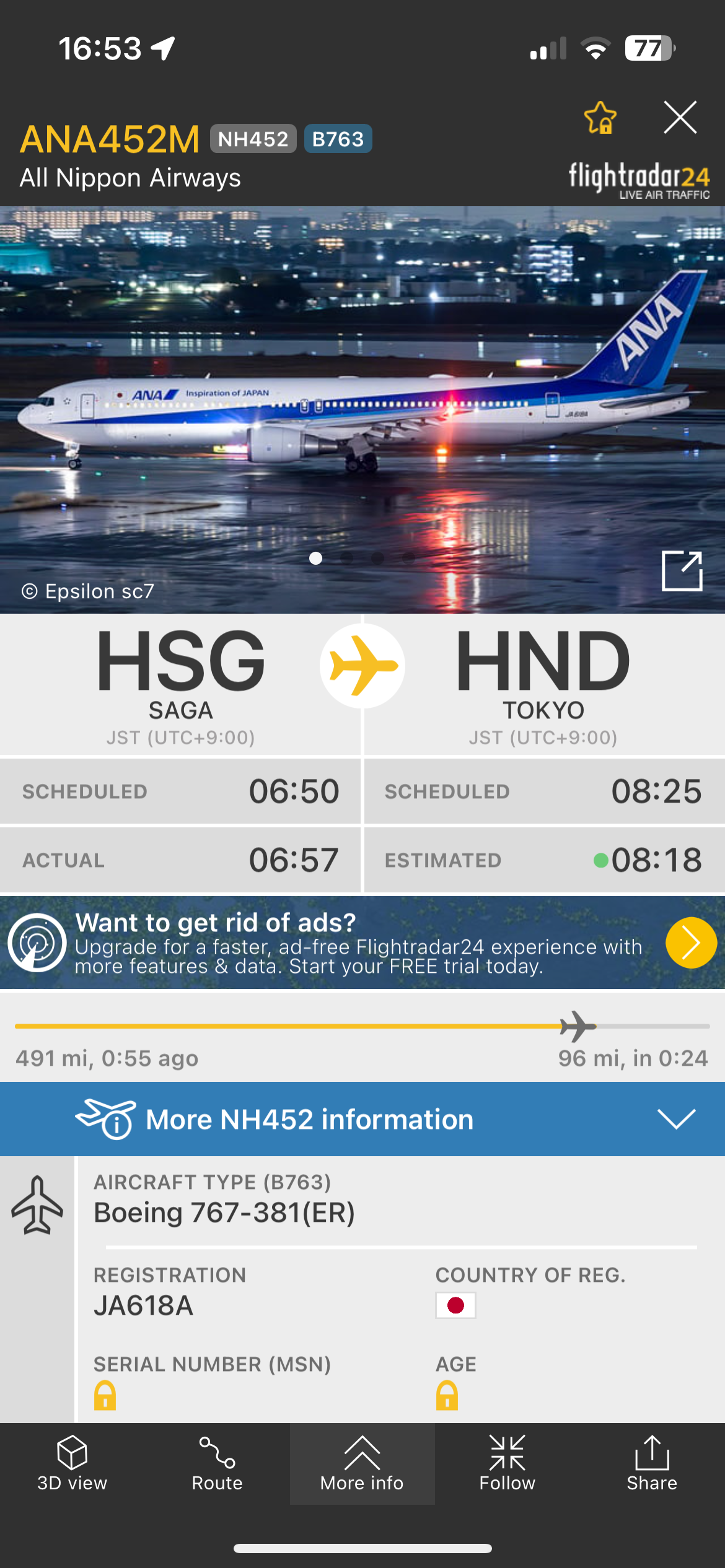Open 3D view of the flight
725x1568 pixels.
[x=72, y=1463]
